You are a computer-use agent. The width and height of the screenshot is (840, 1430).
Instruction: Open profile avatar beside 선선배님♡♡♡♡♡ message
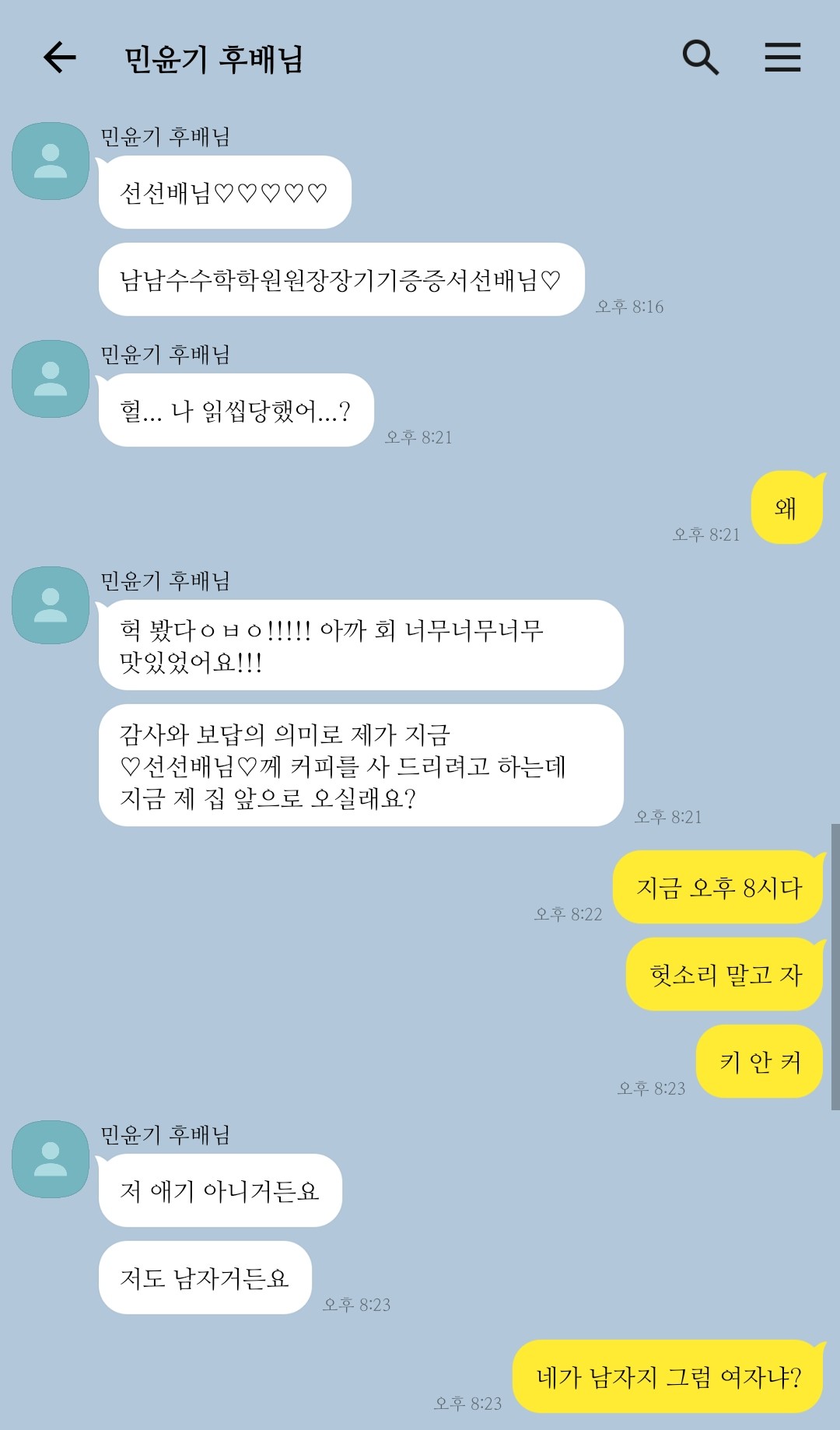[x=51, y=161]
